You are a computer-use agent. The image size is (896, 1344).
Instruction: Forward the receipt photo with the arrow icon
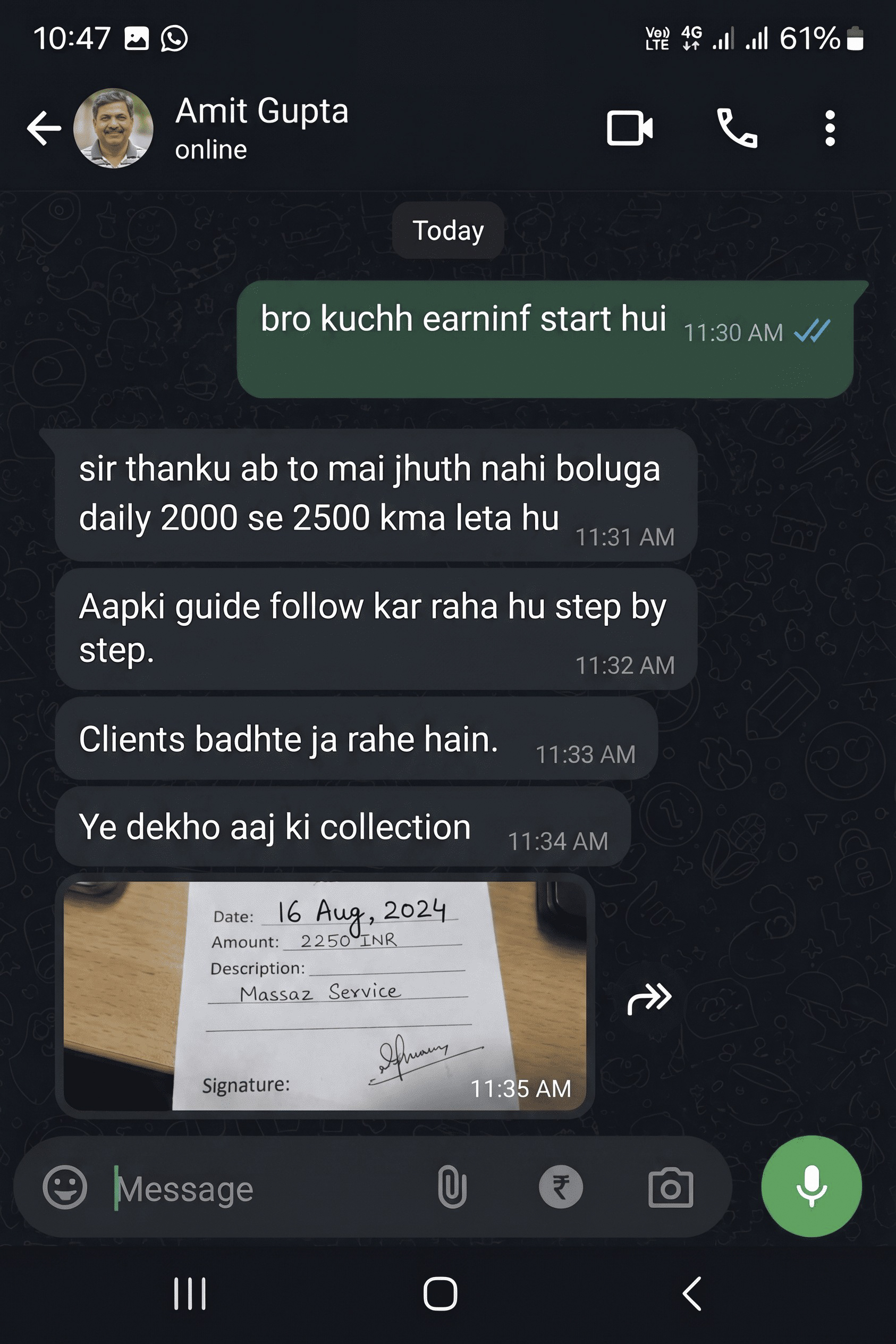(x=649, y=999)
